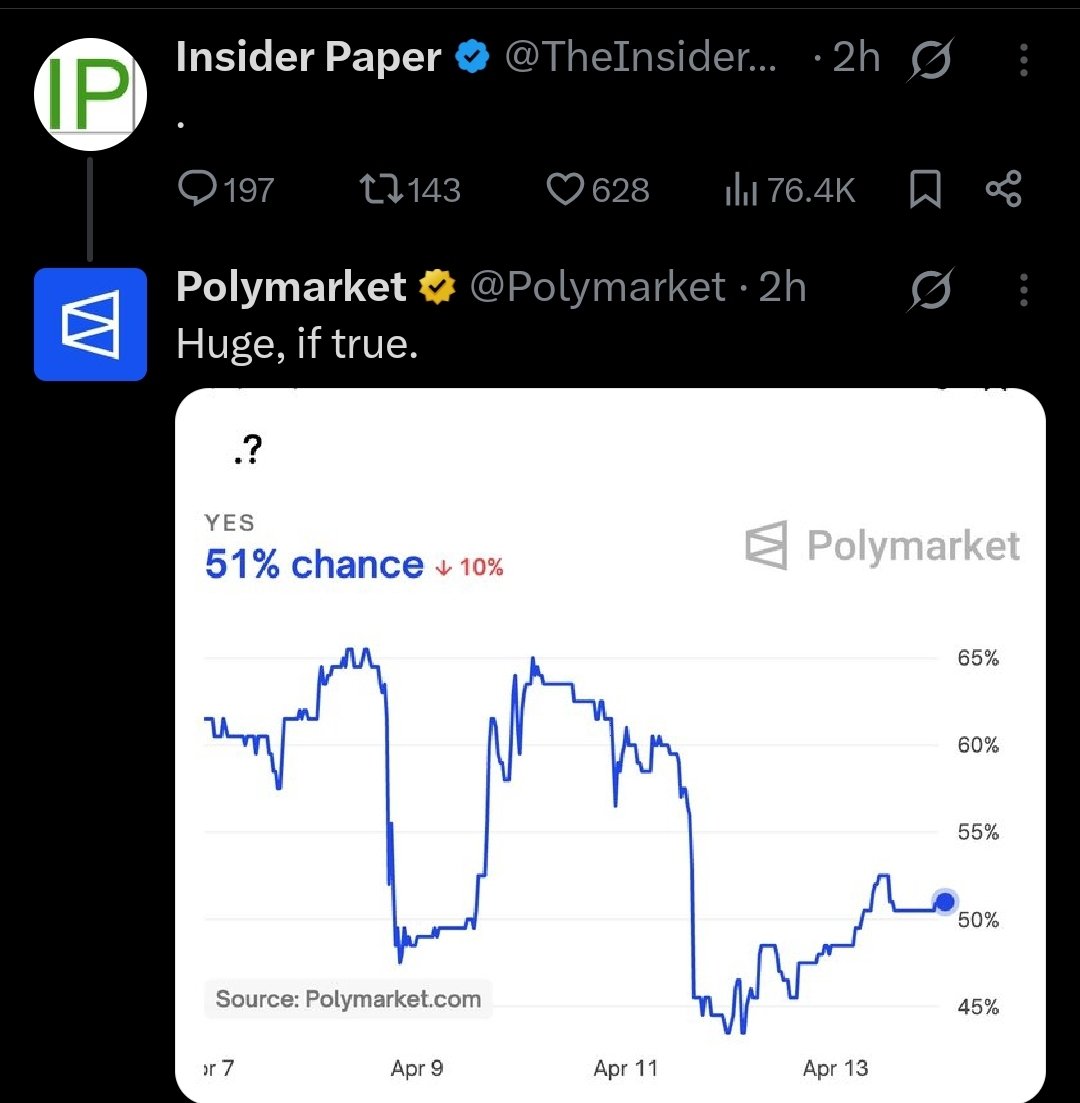Share Insider Paper's post
Viewport: 1080px width, 1103px height.
pos(1004,189)
